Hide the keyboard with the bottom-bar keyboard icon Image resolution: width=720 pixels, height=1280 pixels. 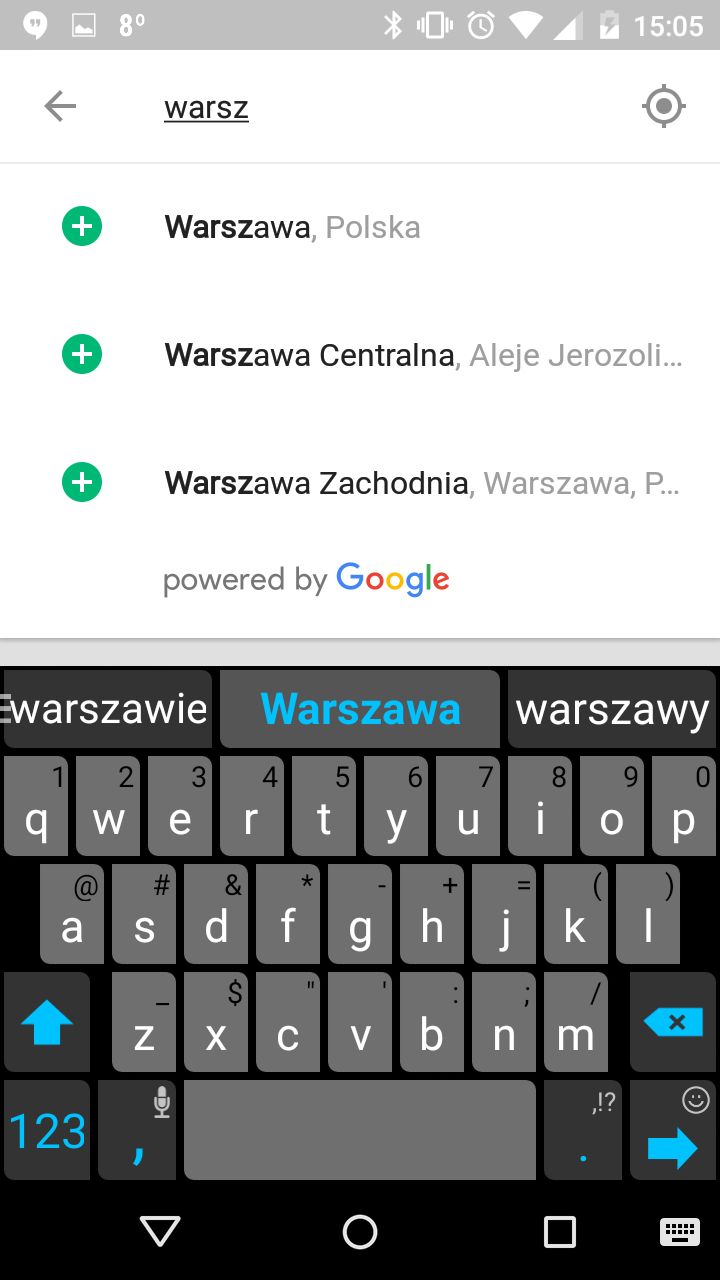pos(679,1232)
